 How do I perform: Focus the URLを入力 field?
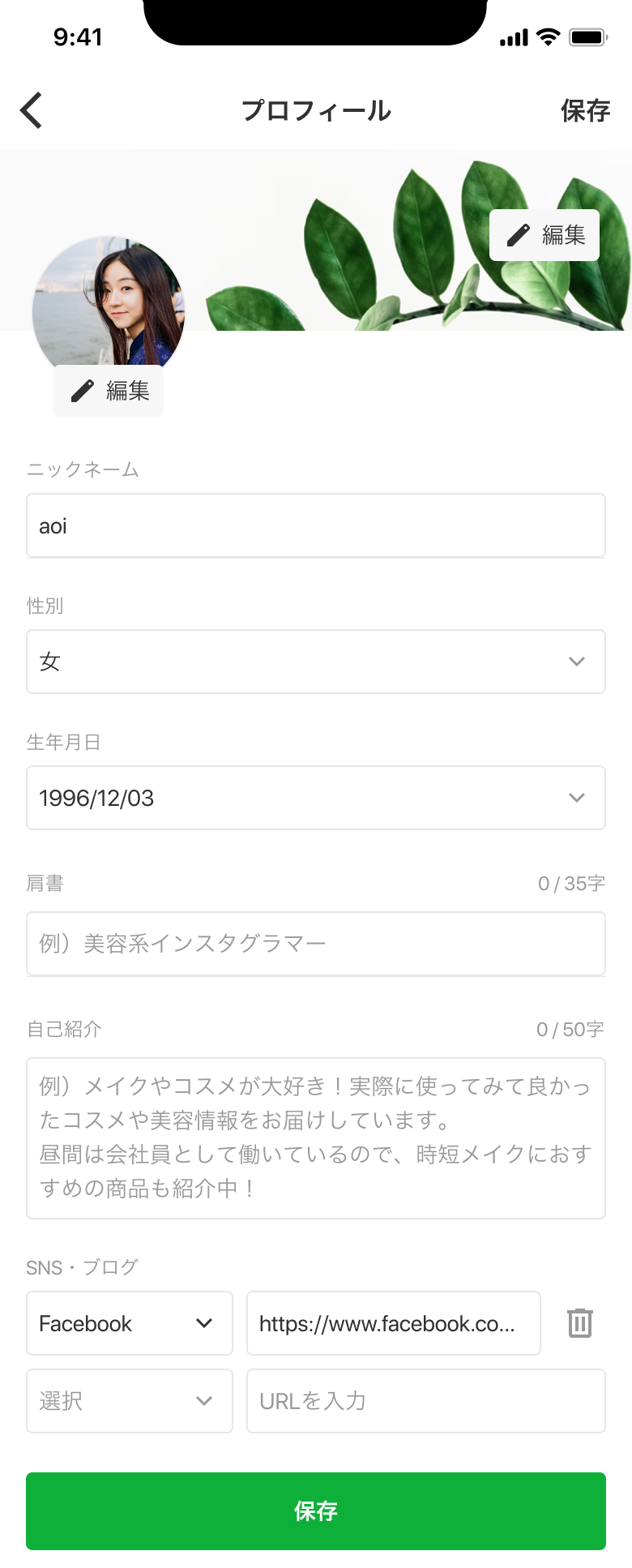(425, 1401)
